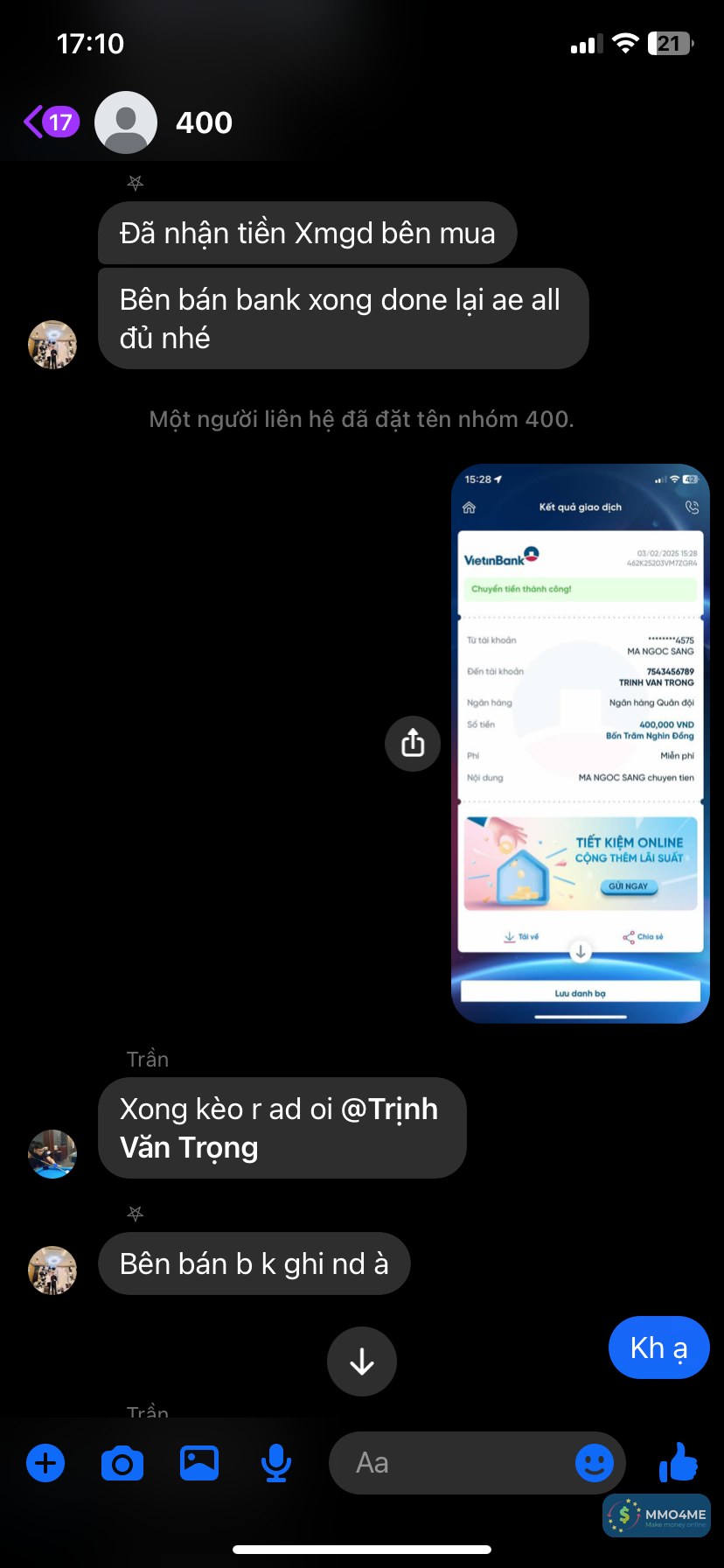The height and width of the screenshot is (1568, 724).
Task: Open the plus menu for more actions
Action: pos(45,1463)
